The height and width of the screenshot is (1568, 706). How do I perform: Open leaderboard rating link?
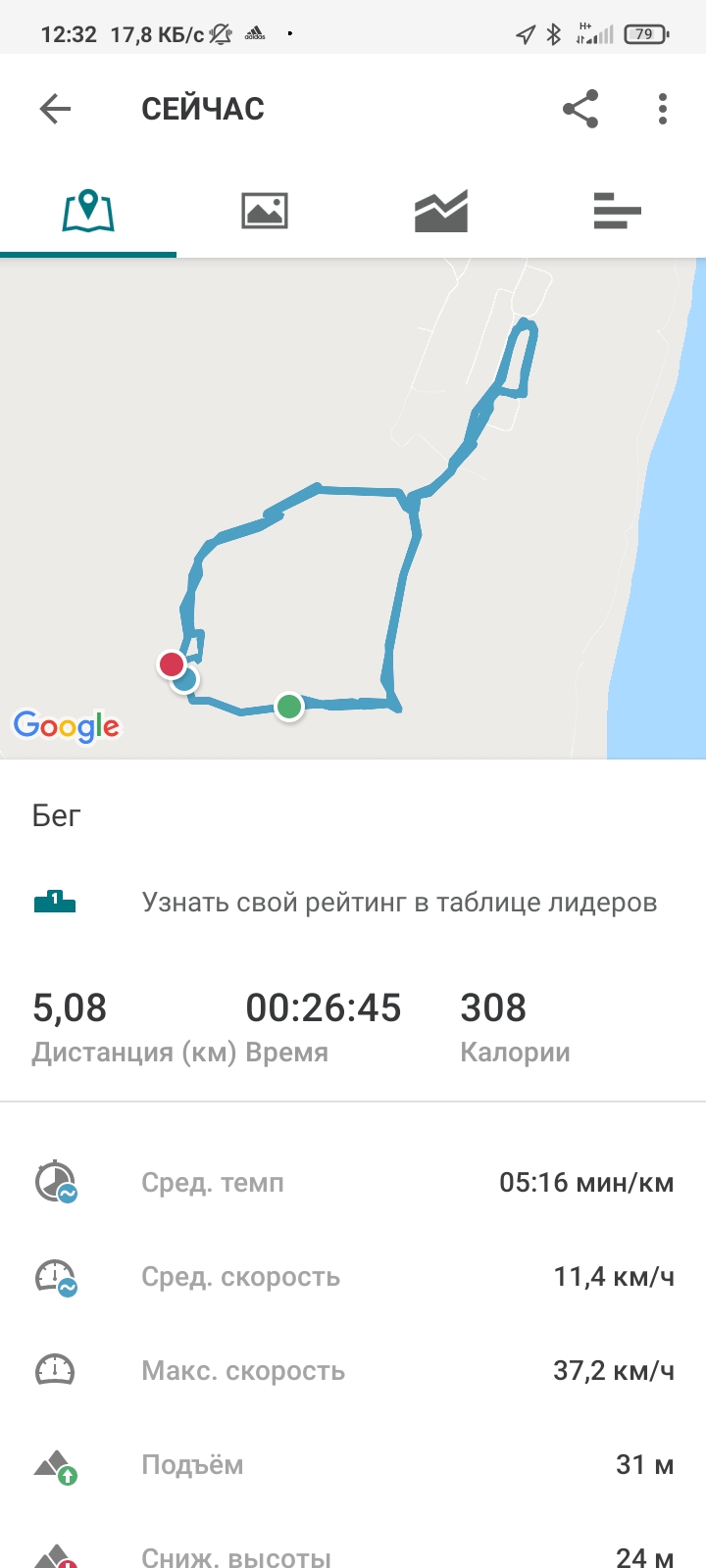coord(398,902)
